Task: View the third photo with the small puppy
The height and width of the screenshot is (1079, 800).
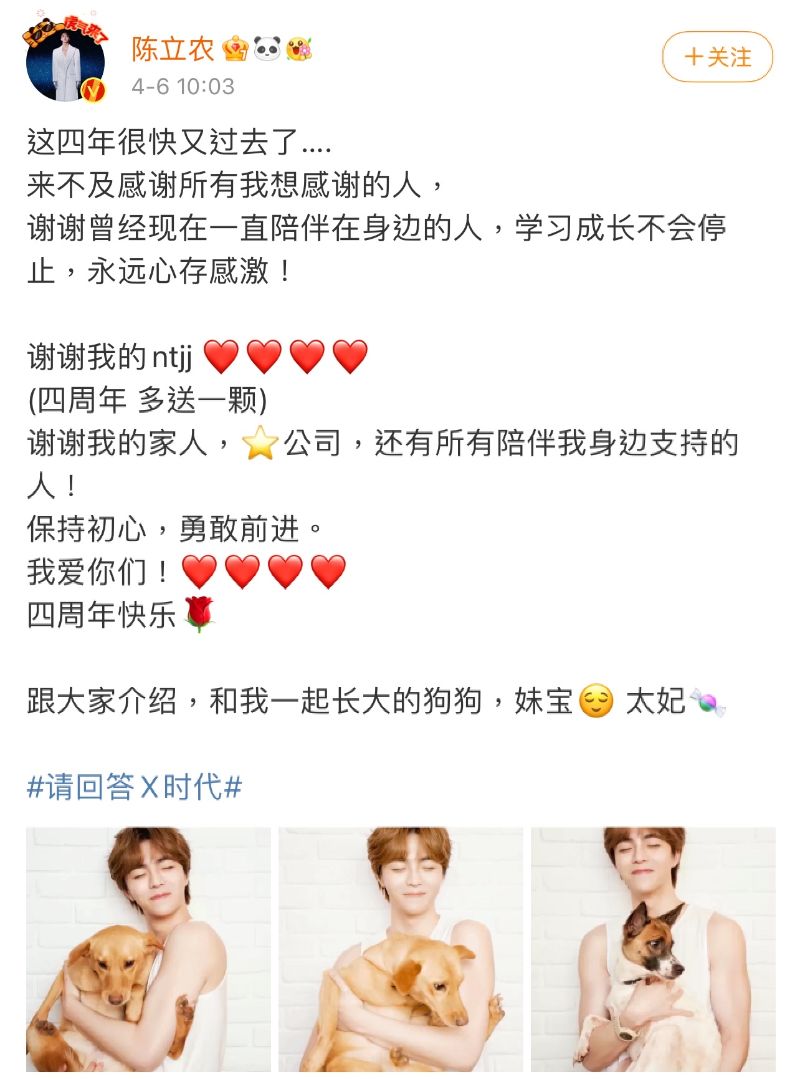Action: 653,950
